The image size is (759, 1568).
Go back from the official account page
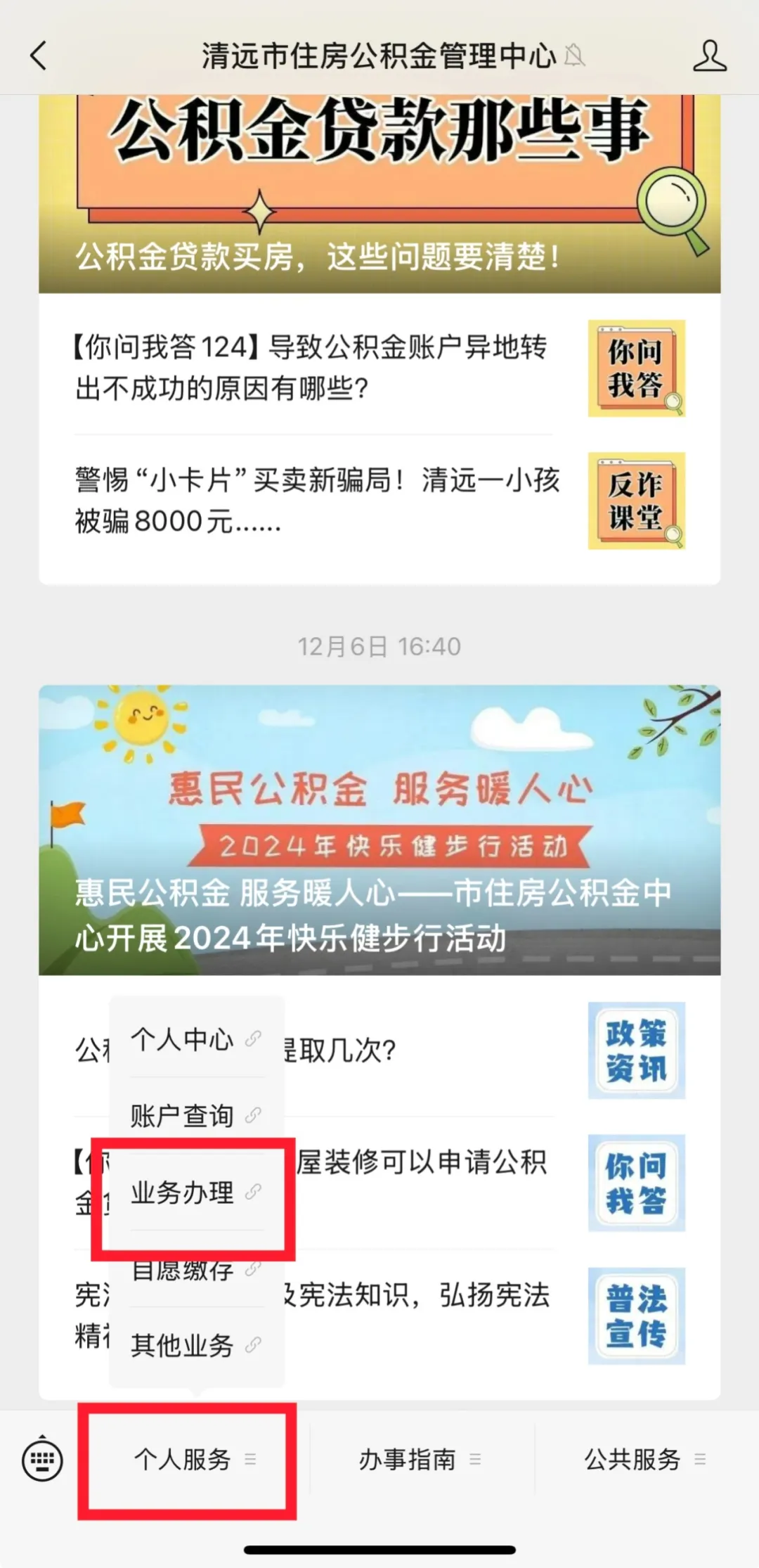39,56
